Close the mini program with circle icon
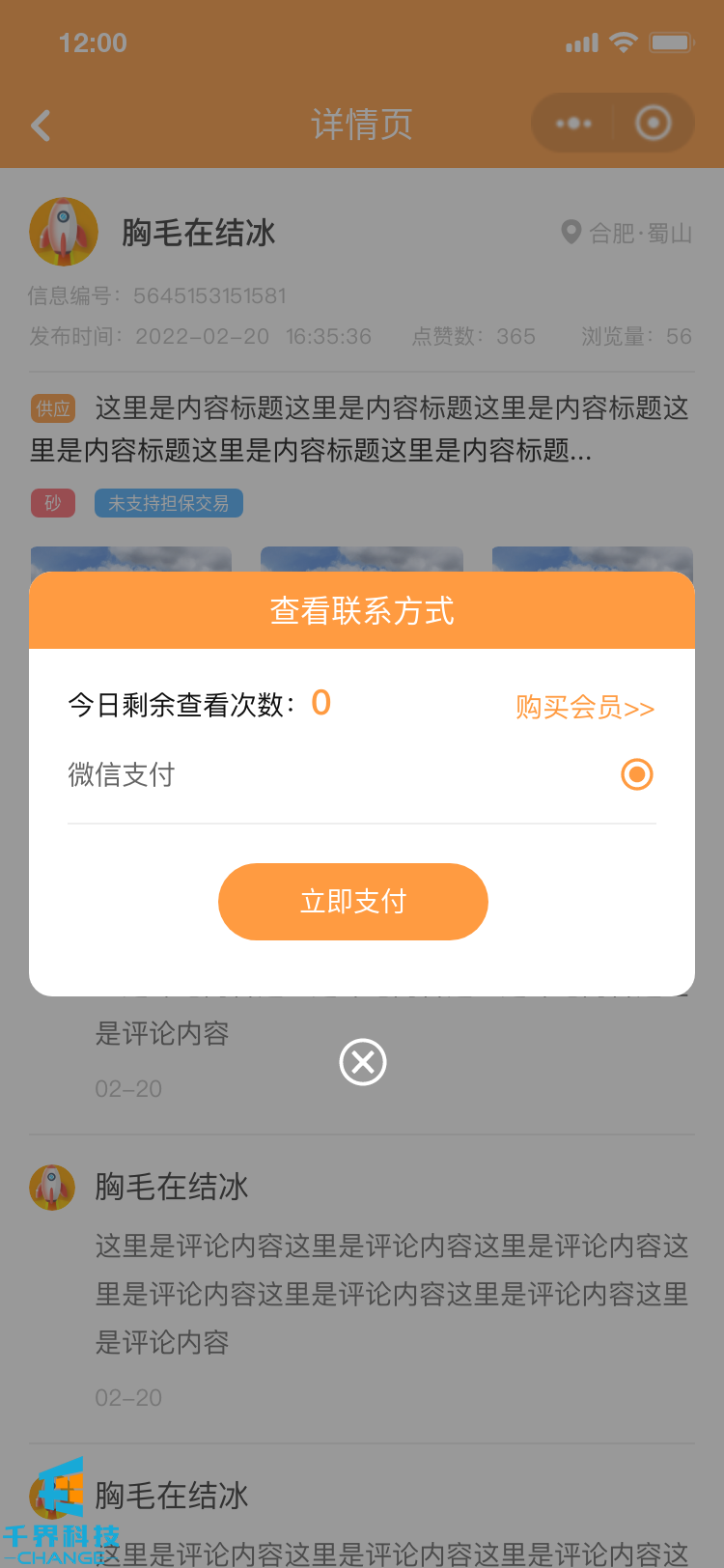This screenshot has height=1568, width=724. [x=654, y=124]
